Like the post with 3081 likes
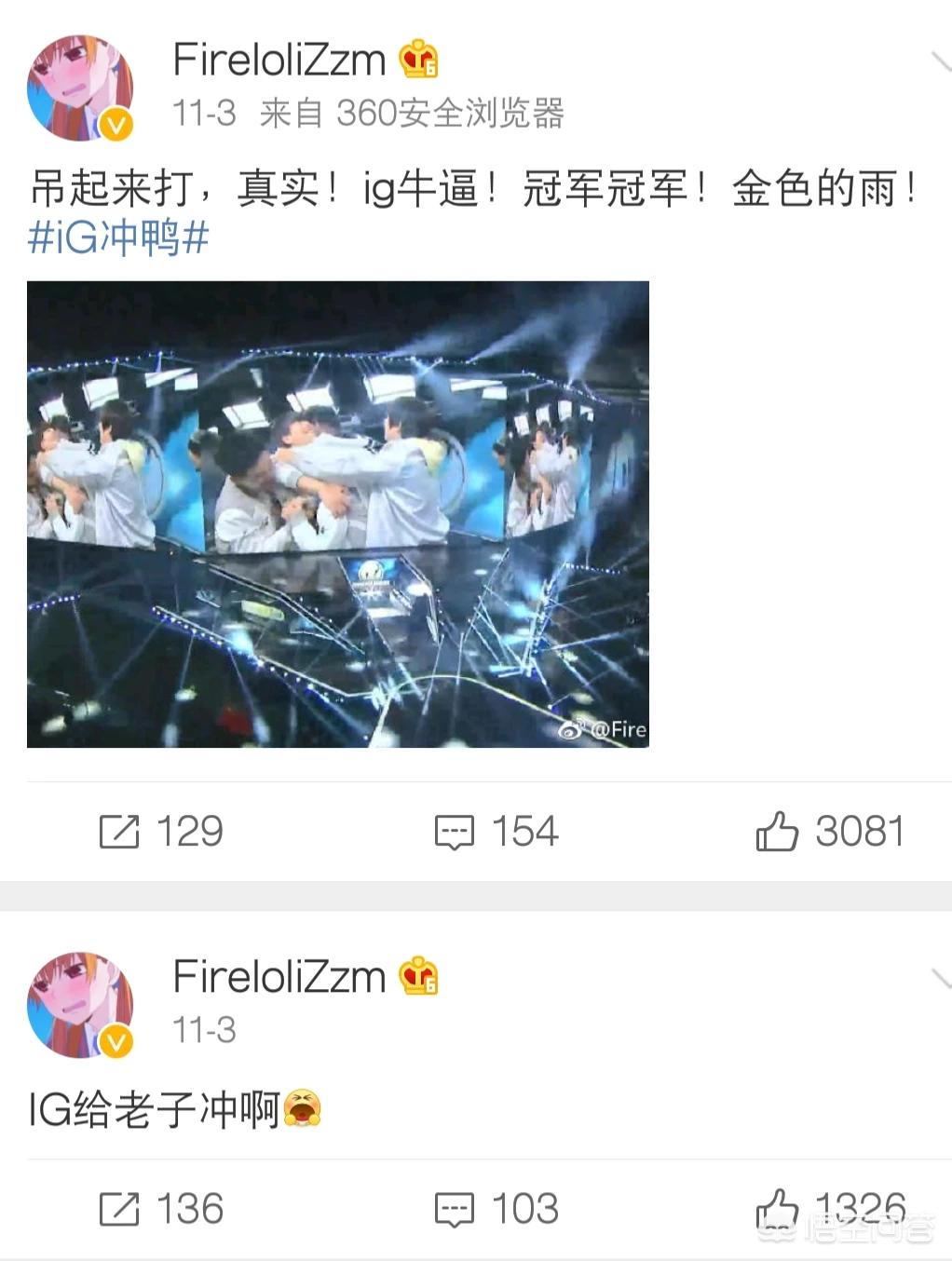 tap(829, 831)
